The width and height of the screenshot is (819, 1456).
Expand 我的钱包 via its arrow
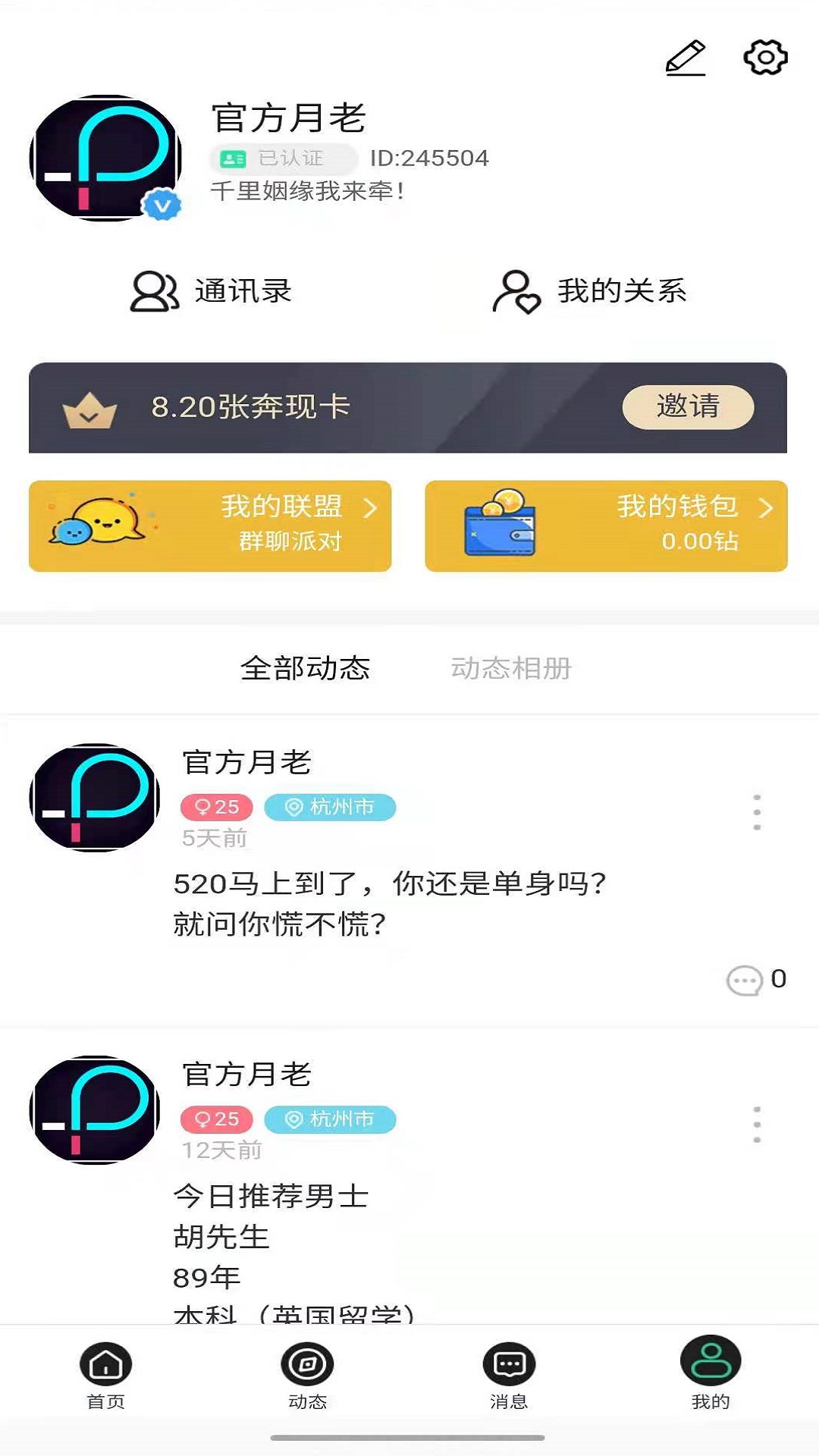(767, 510)
